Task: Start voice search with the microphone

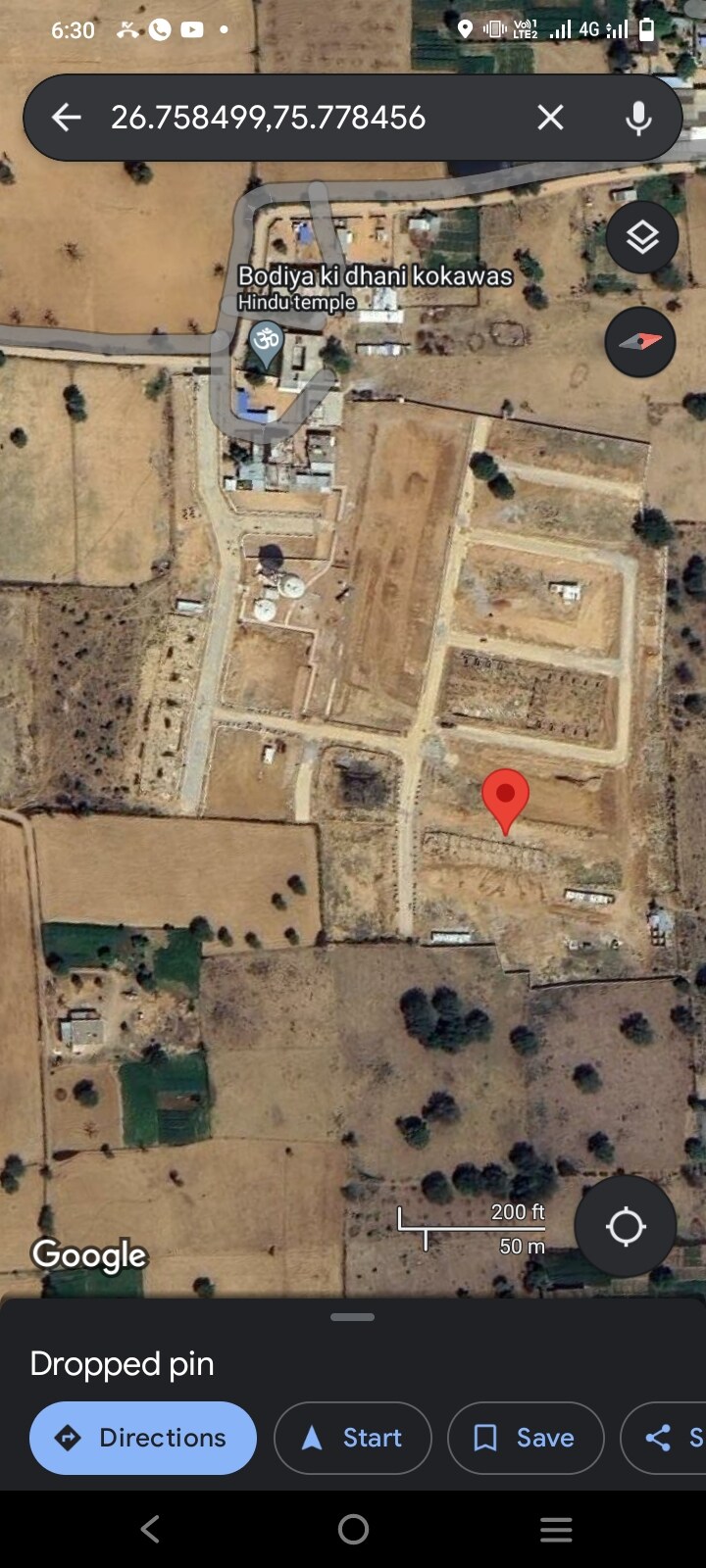Action: pos(638,118)
